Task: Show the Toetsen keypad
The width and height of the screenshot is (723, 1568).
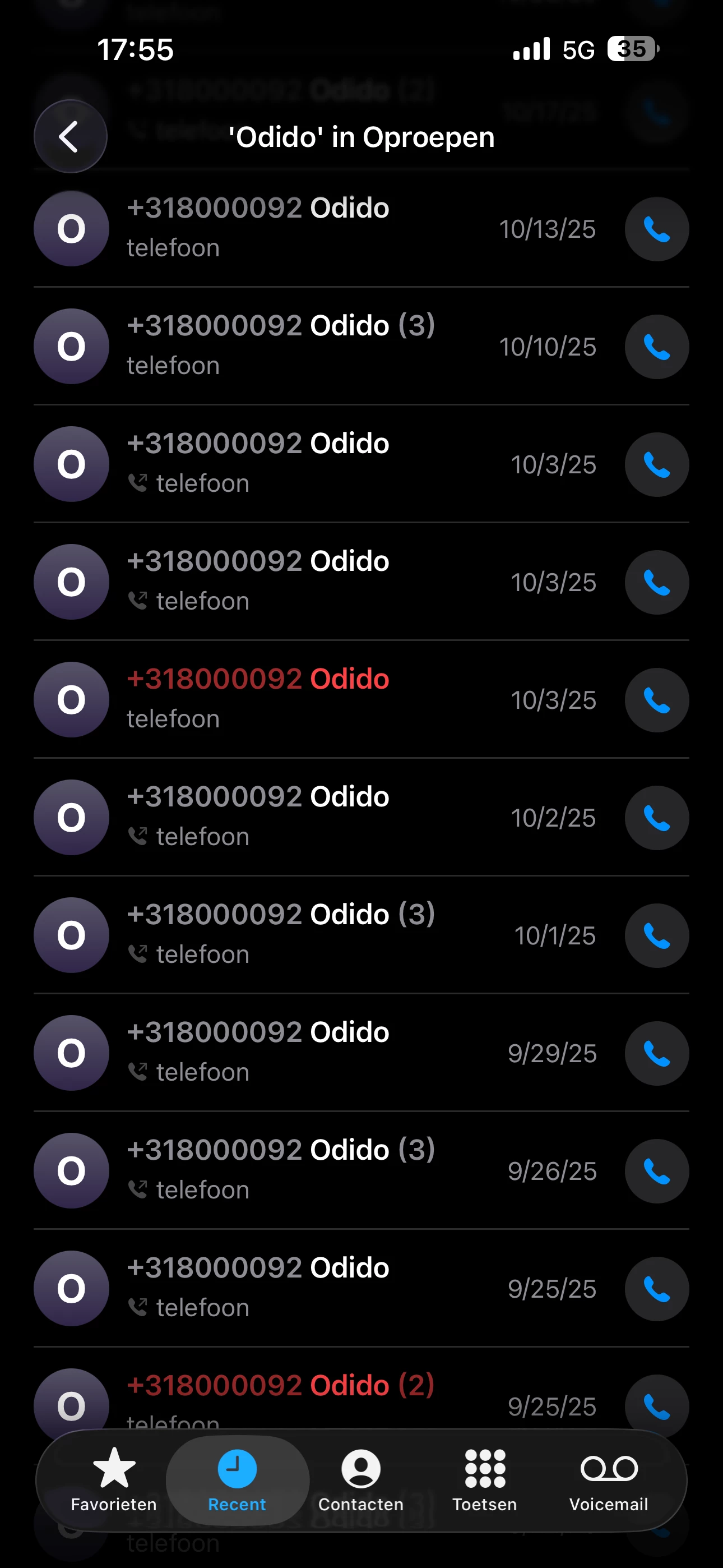Action: point(484,1479)
